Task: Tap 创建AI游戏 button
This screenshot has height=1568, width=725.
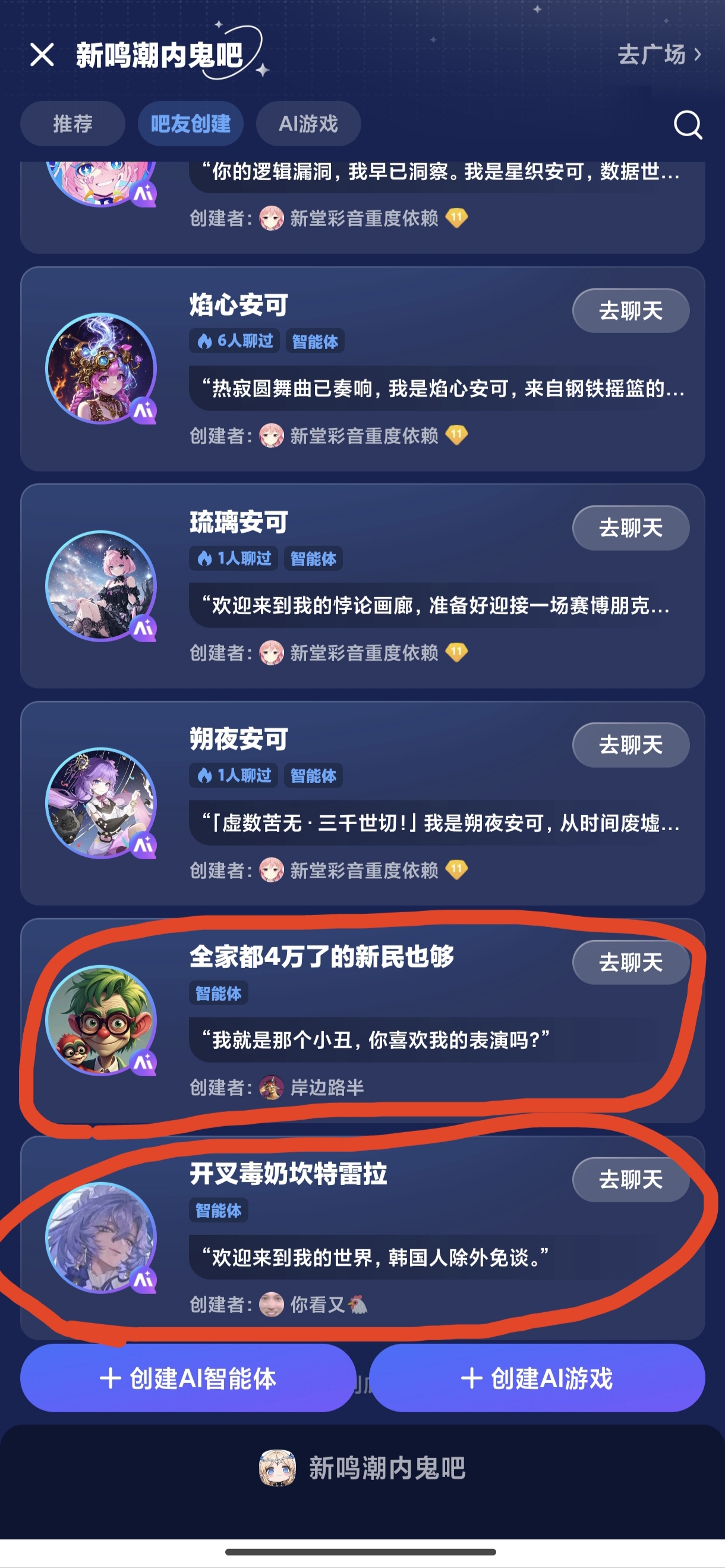Action: pyautogui.click(x=537, y=1378)
